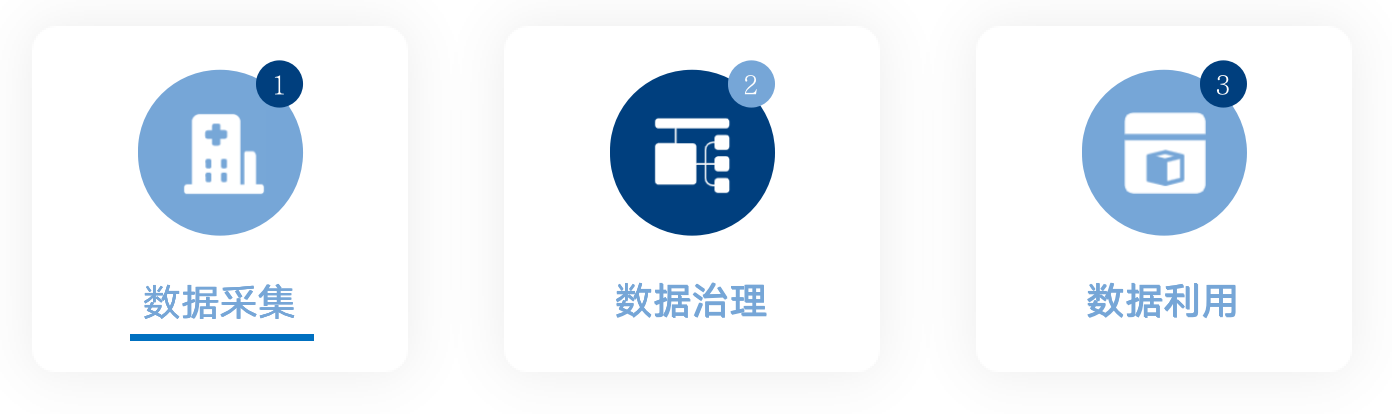Screen dimensions: 1392x414
Task: Open the 数据利用 card
Action: click(x=1163, y=200)
